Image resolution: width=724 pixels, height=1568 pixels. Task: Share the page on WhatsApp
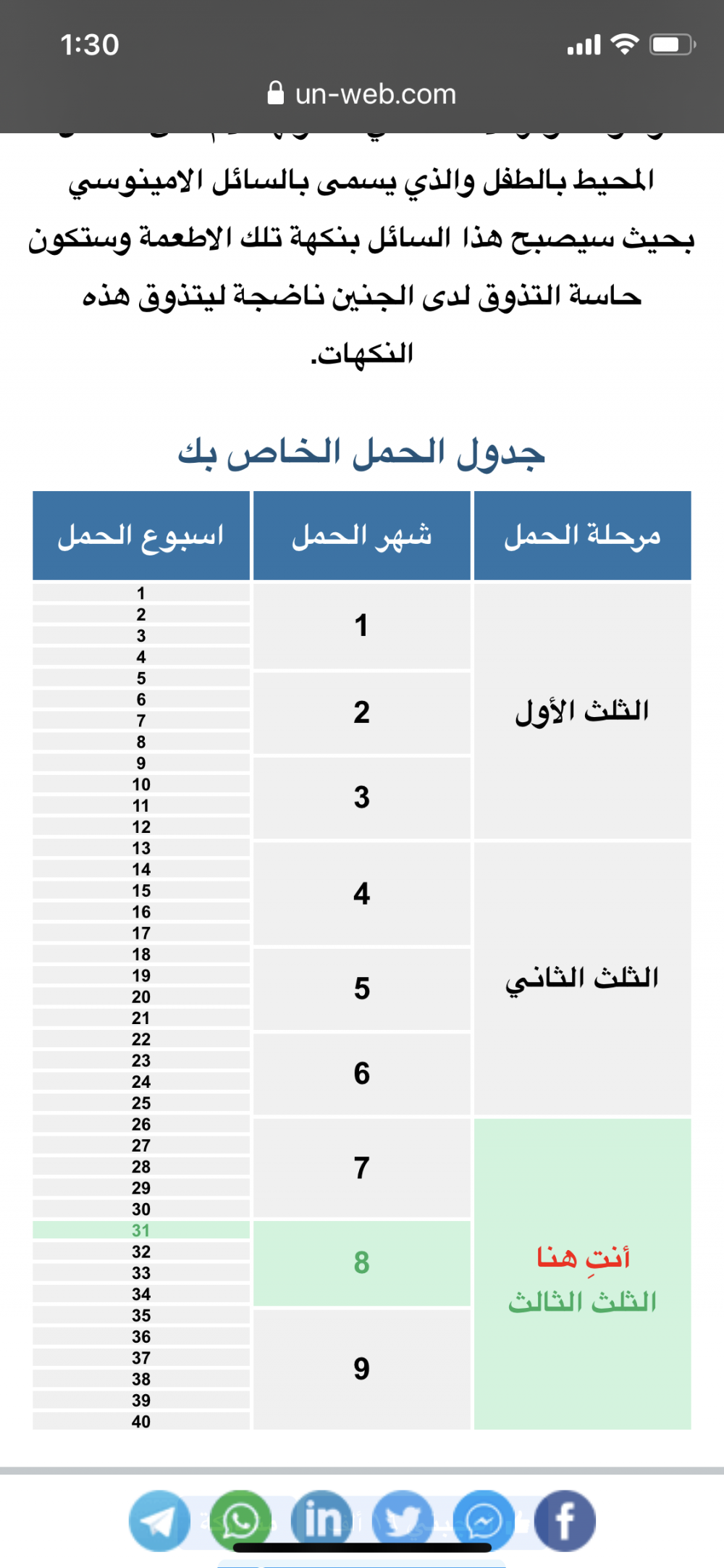[x=240, y=1521]
